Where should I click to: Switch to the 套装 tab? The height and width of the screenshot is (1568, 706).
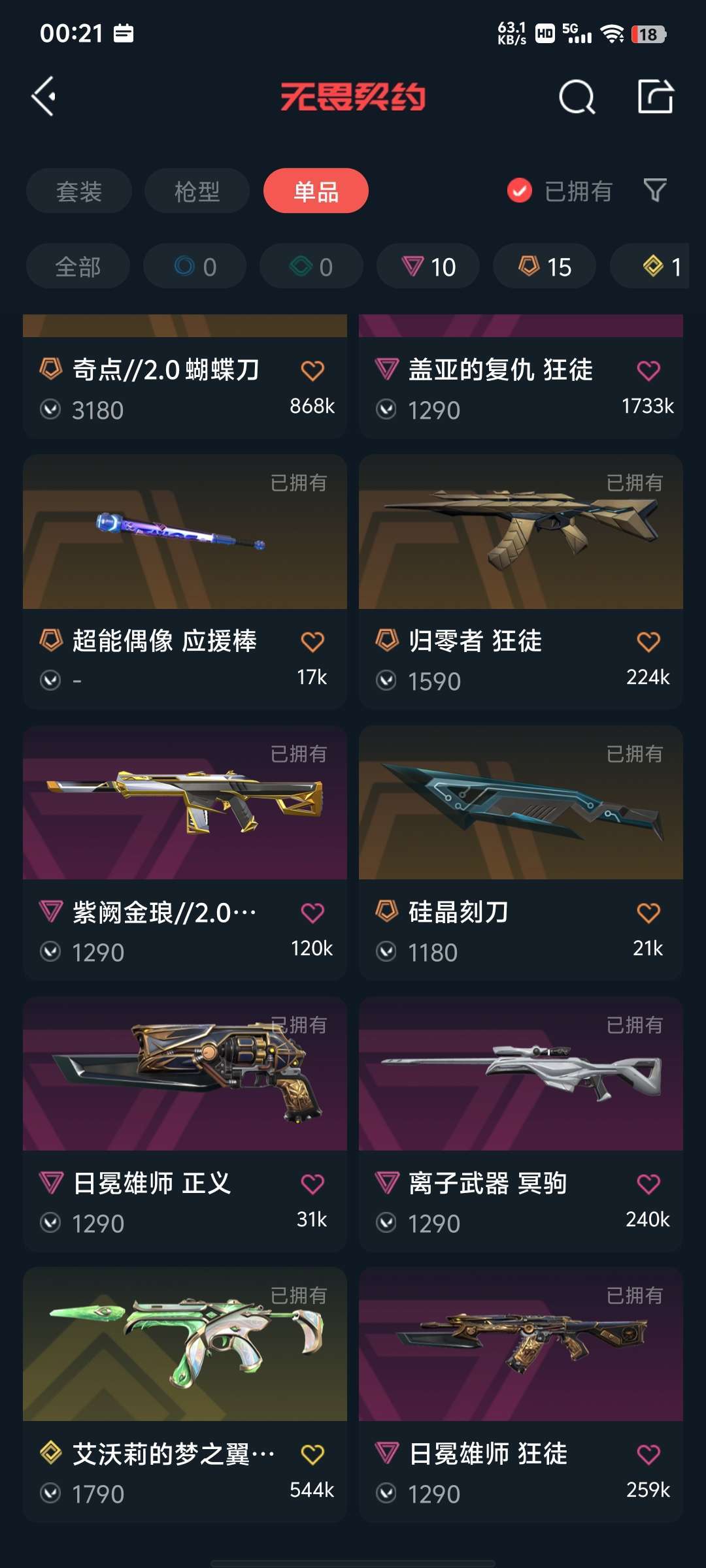click(79, 191)
